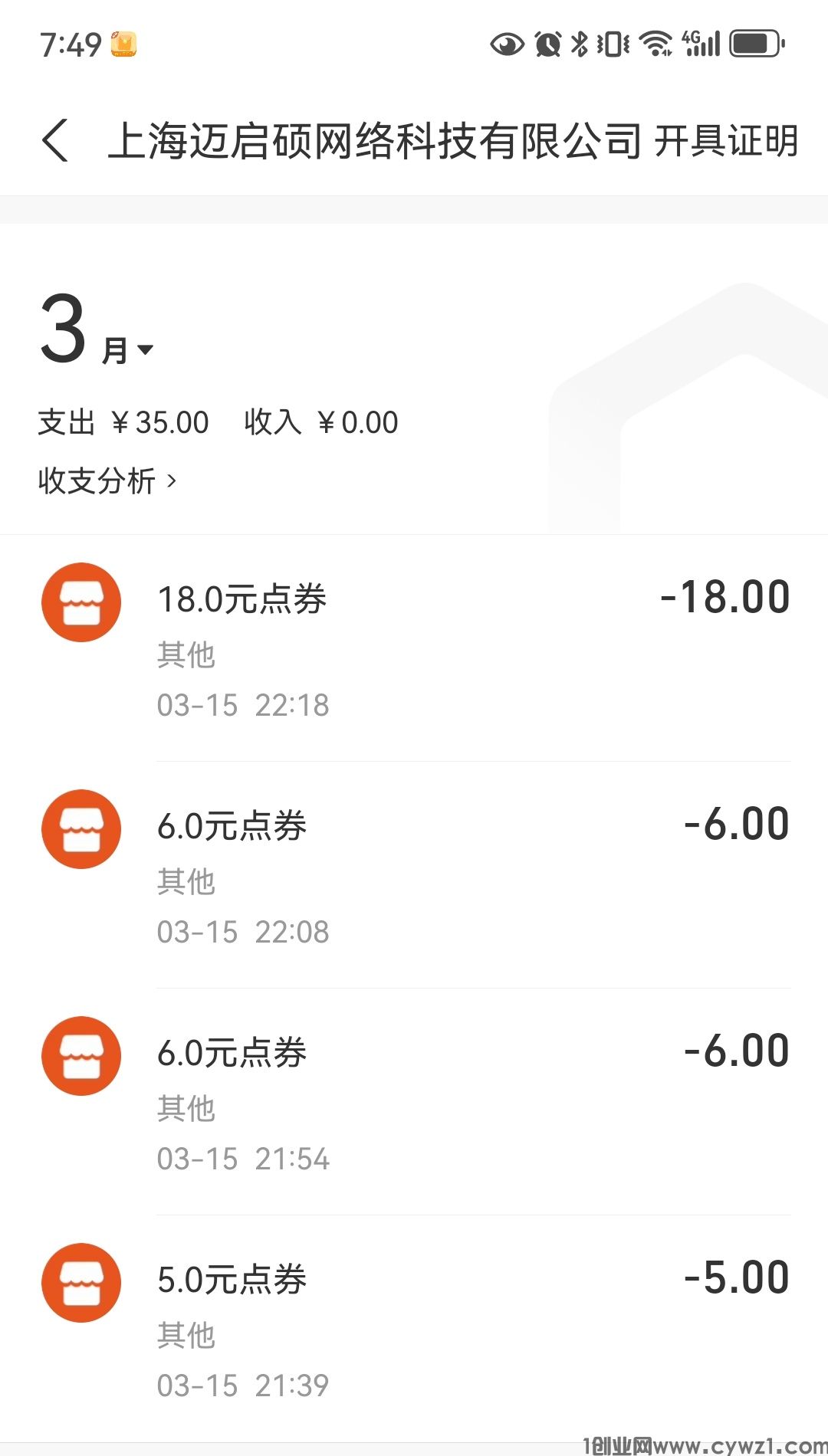View the 6.0元点券 transaction at 22:08
This screenshot has width=828, height=1456.
pos(414,875)
